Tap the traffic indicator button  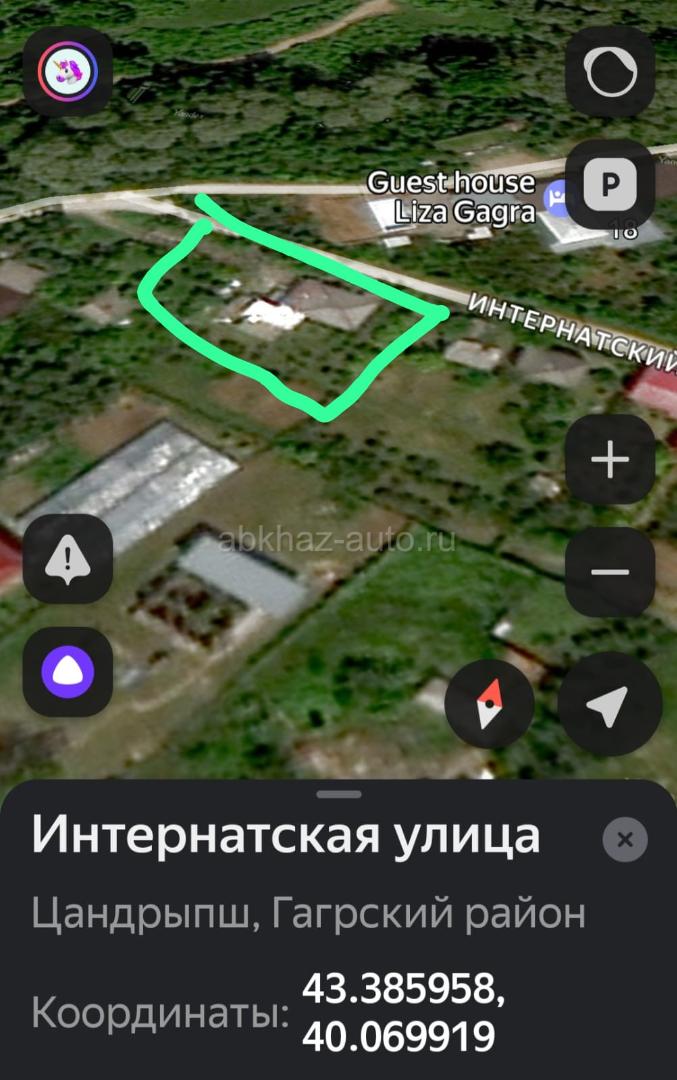coord(609,72)
